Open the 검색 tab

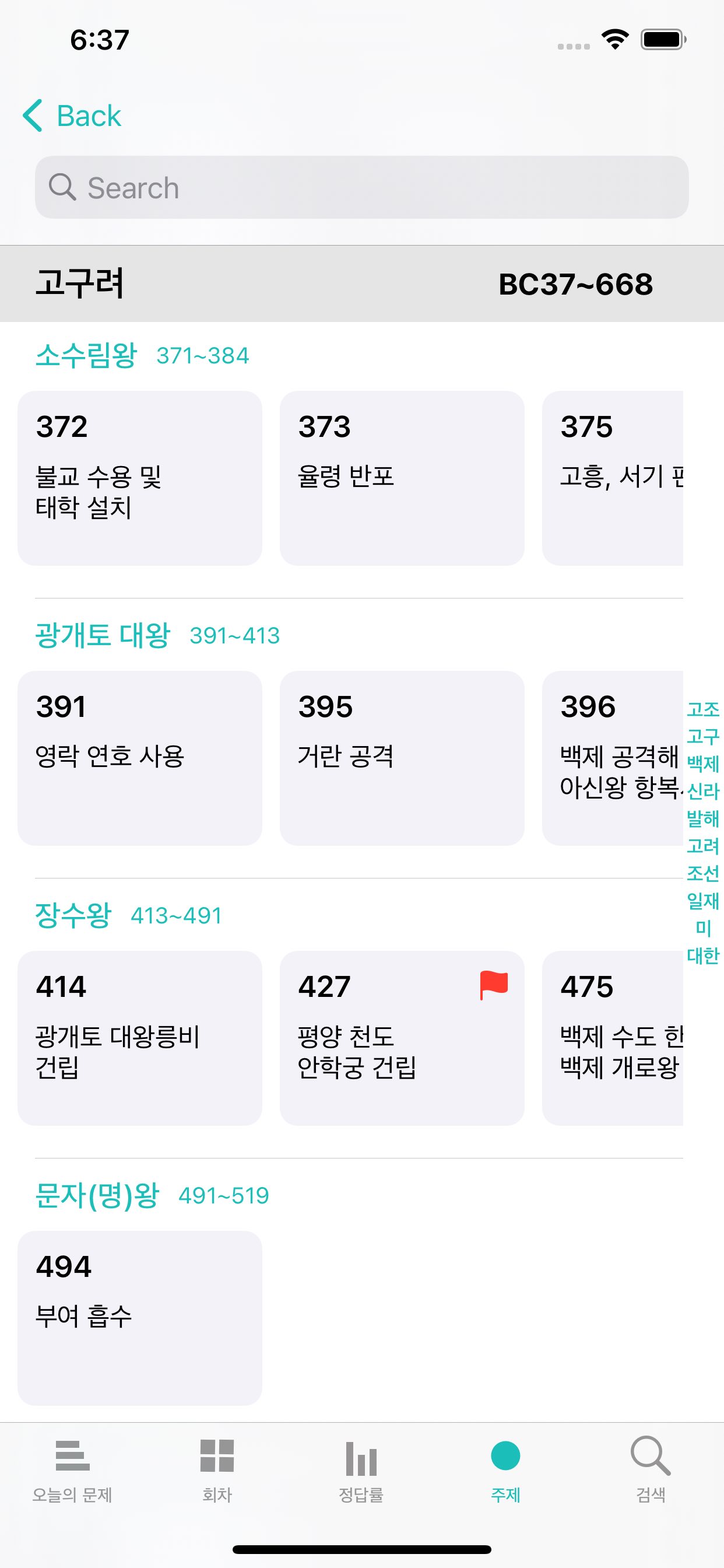[651, 1469]
